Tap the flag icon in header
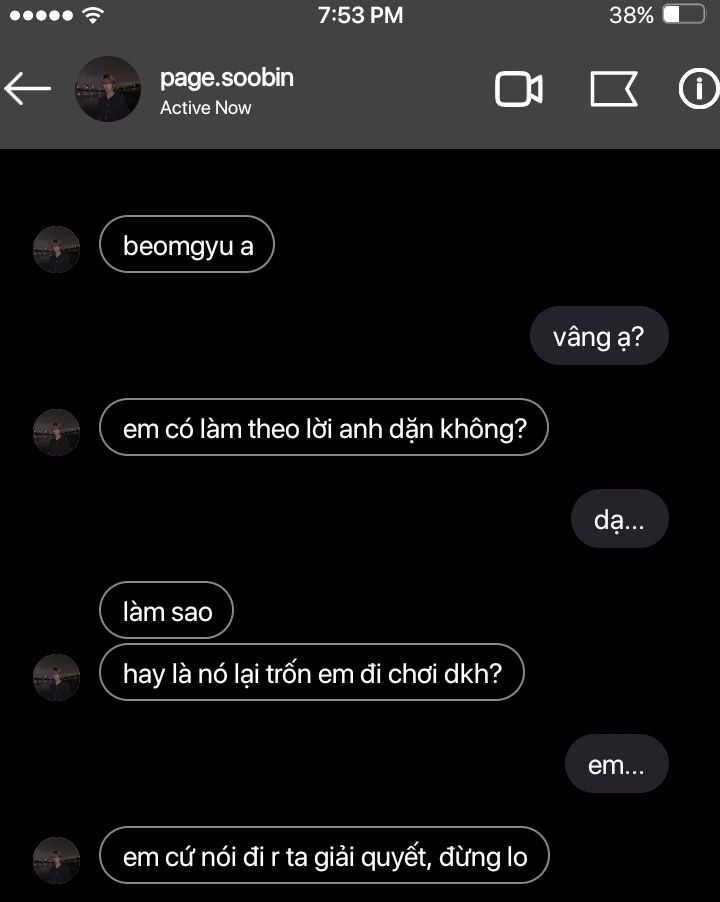The height and width of the screenshot is (902, 720). point(613,90)
